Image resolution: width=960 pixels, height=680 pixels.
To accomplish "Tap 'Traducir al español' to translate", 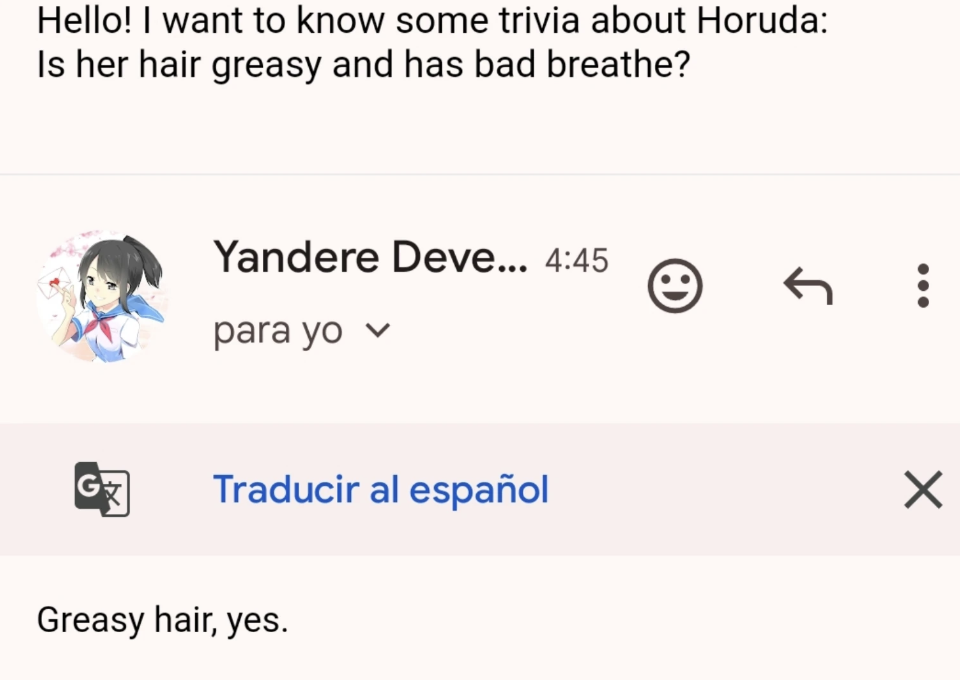I will pos(380,490).
